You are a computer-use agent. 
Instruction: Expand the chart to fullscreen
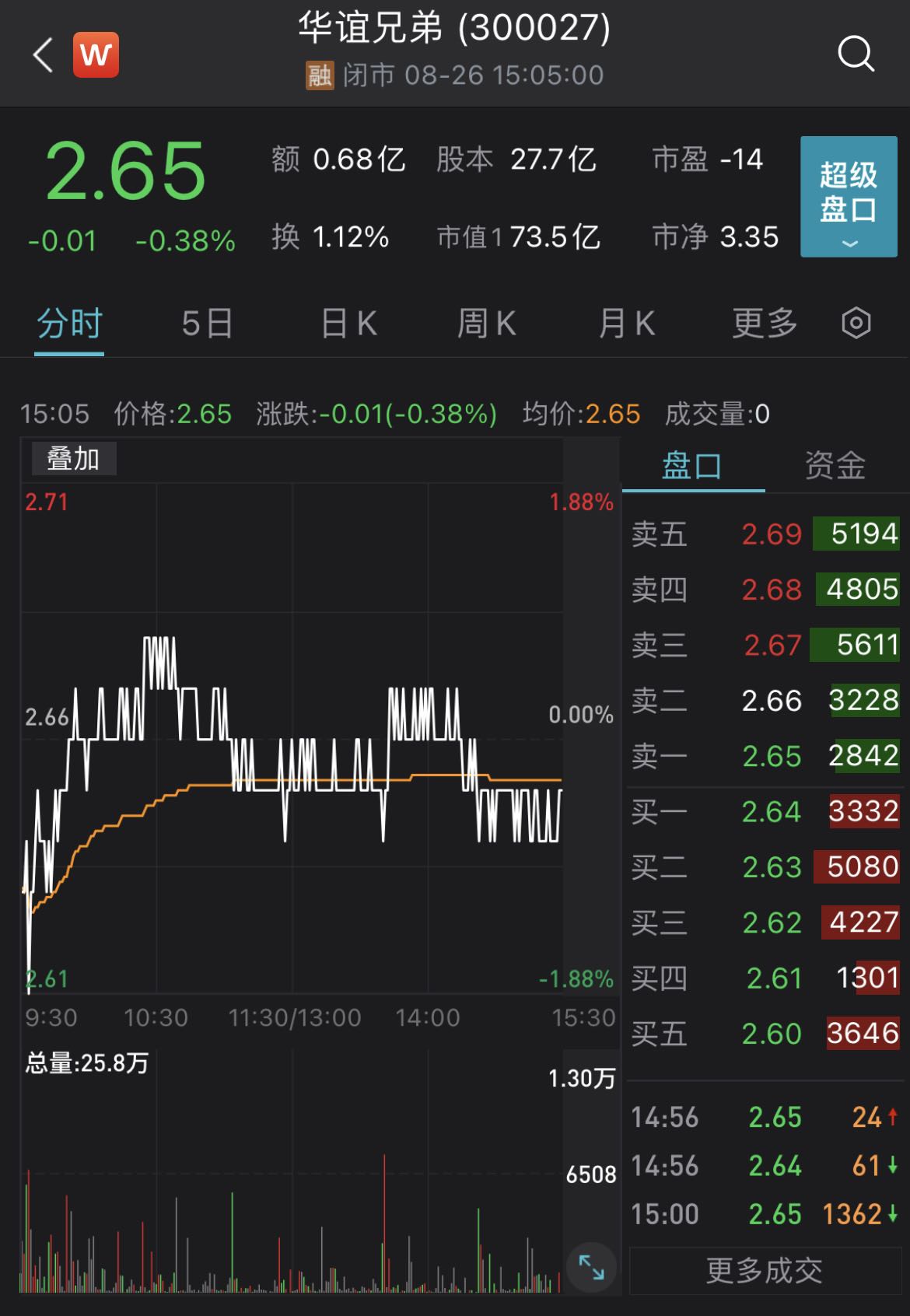tap(591, 1267)
